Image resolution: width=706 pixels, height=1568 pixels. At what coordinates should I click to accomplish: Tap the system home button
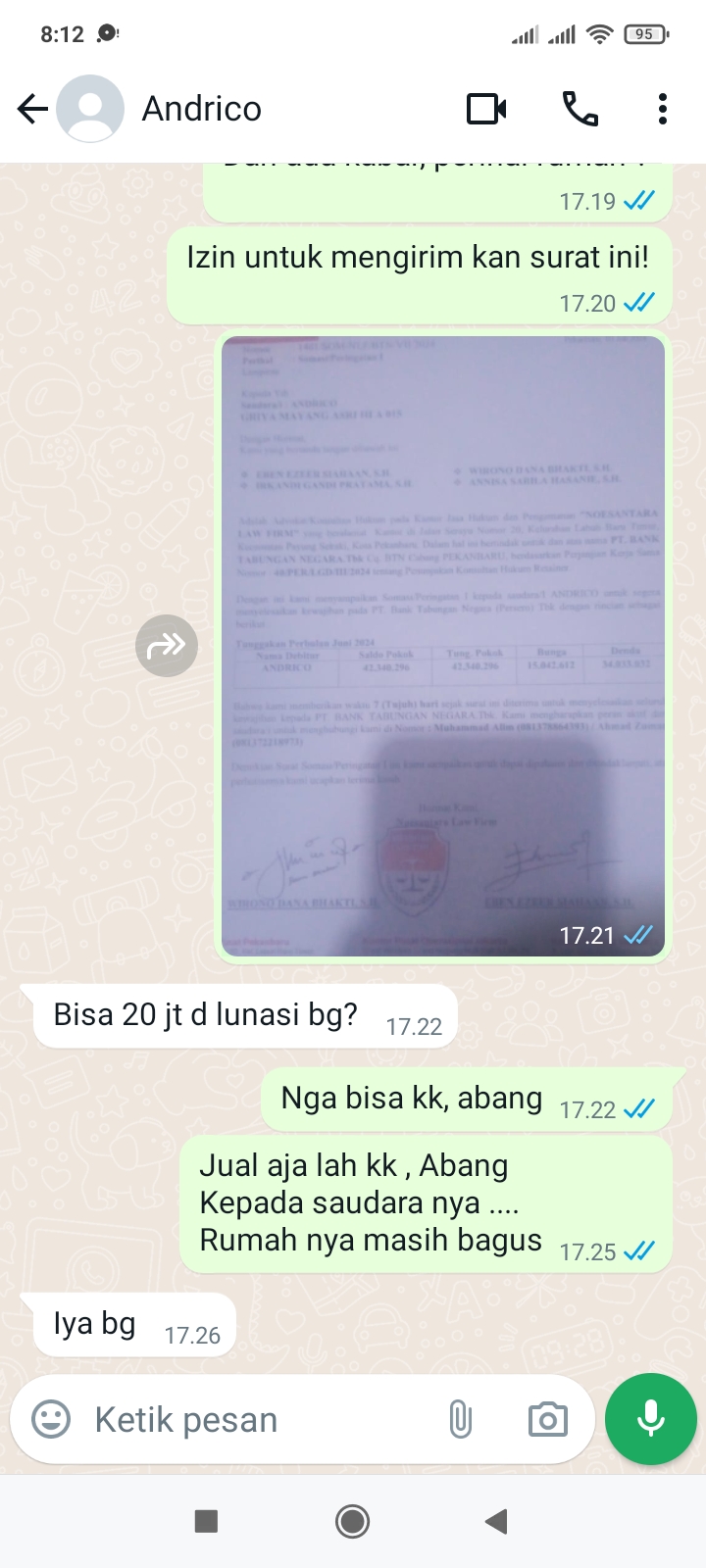[x=352, y=1521]
